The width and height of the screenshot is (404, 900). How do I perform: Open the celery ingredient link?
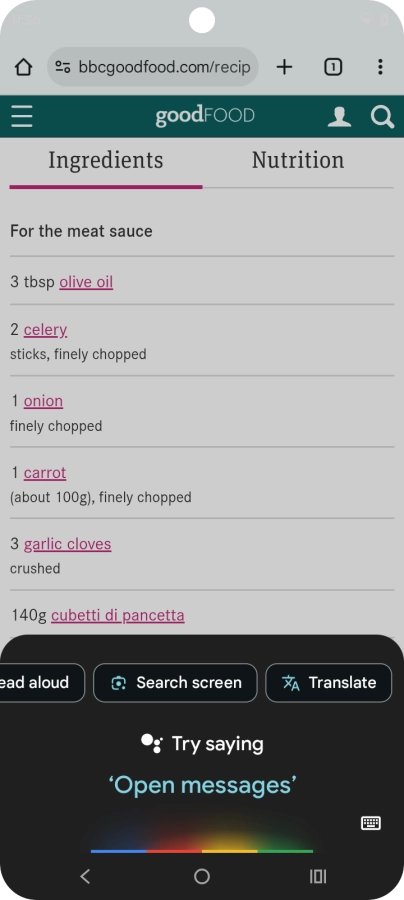tap(45, 329)
